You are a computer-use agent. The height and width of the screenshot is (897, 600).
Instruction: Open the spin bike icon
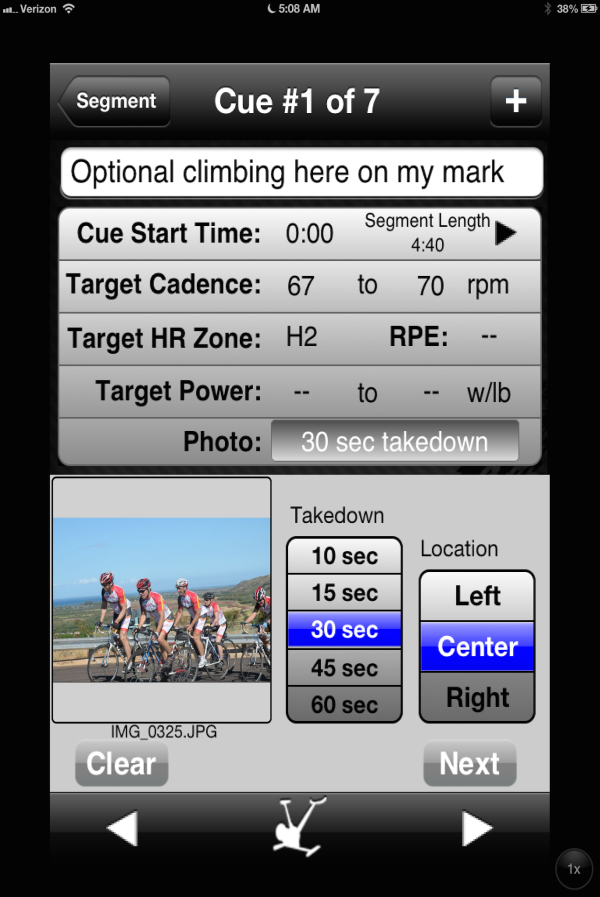pos(298,828)
